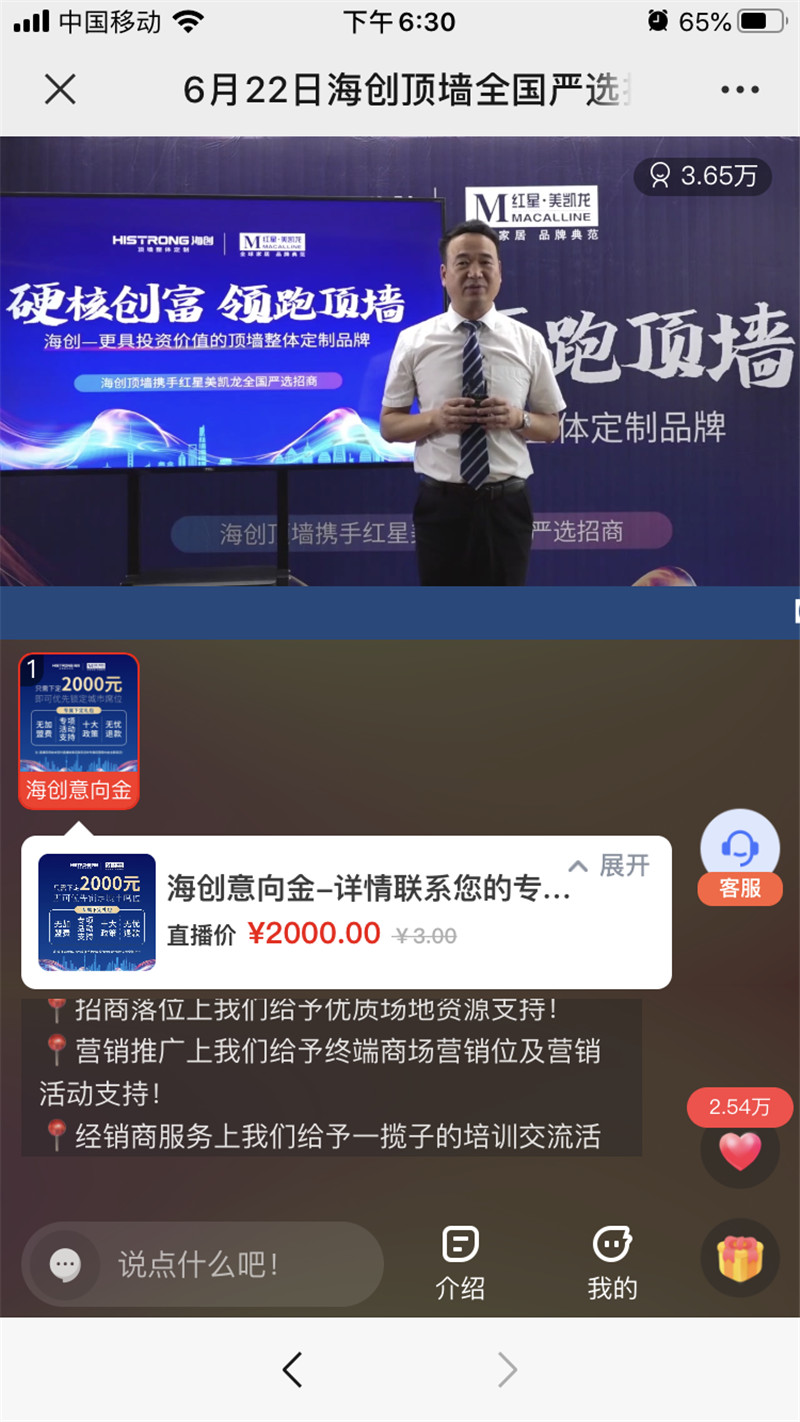Tap the pinned product card labeled 1
The width and height of the screenshot is (800, 1422).
coord(80,727)
